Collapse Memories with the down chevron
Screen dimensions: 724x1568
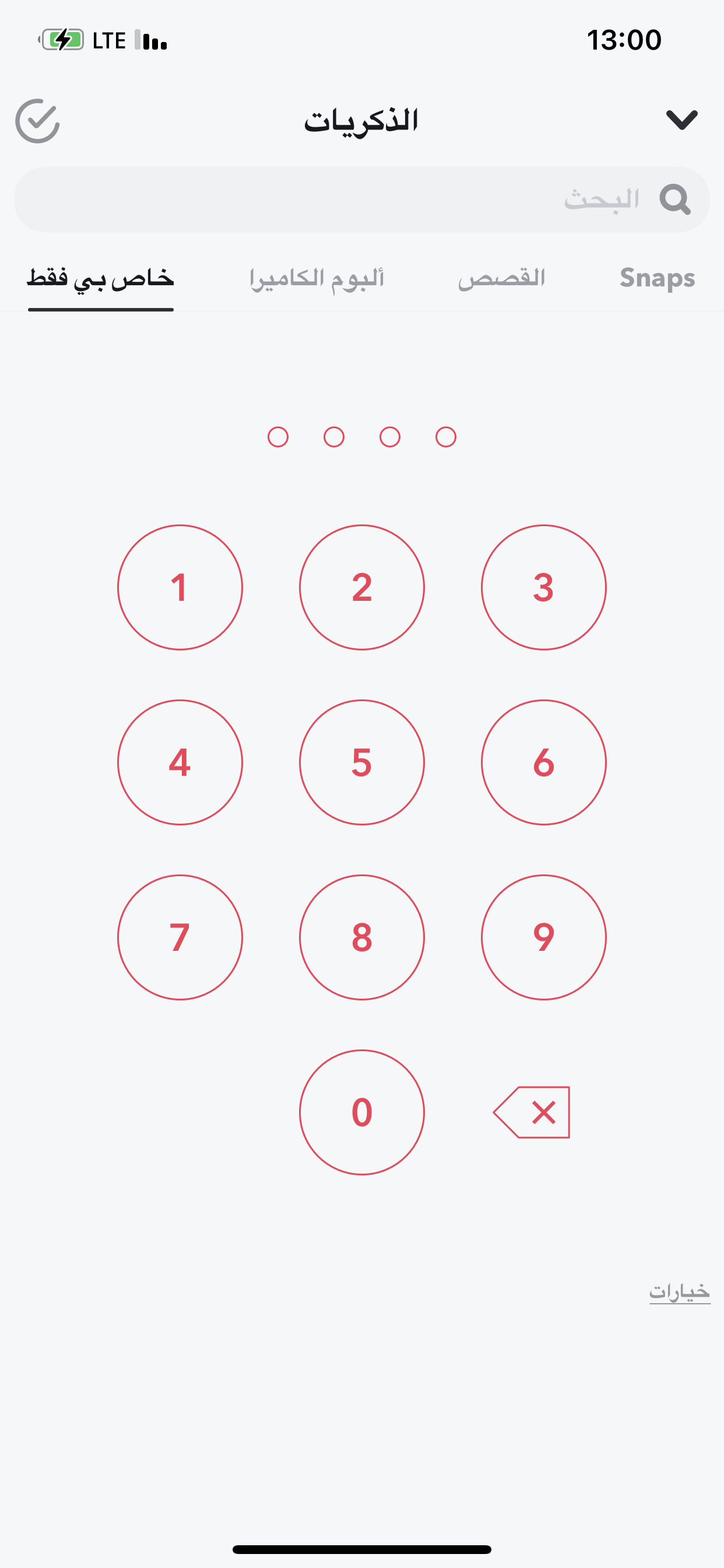[681, 120]
